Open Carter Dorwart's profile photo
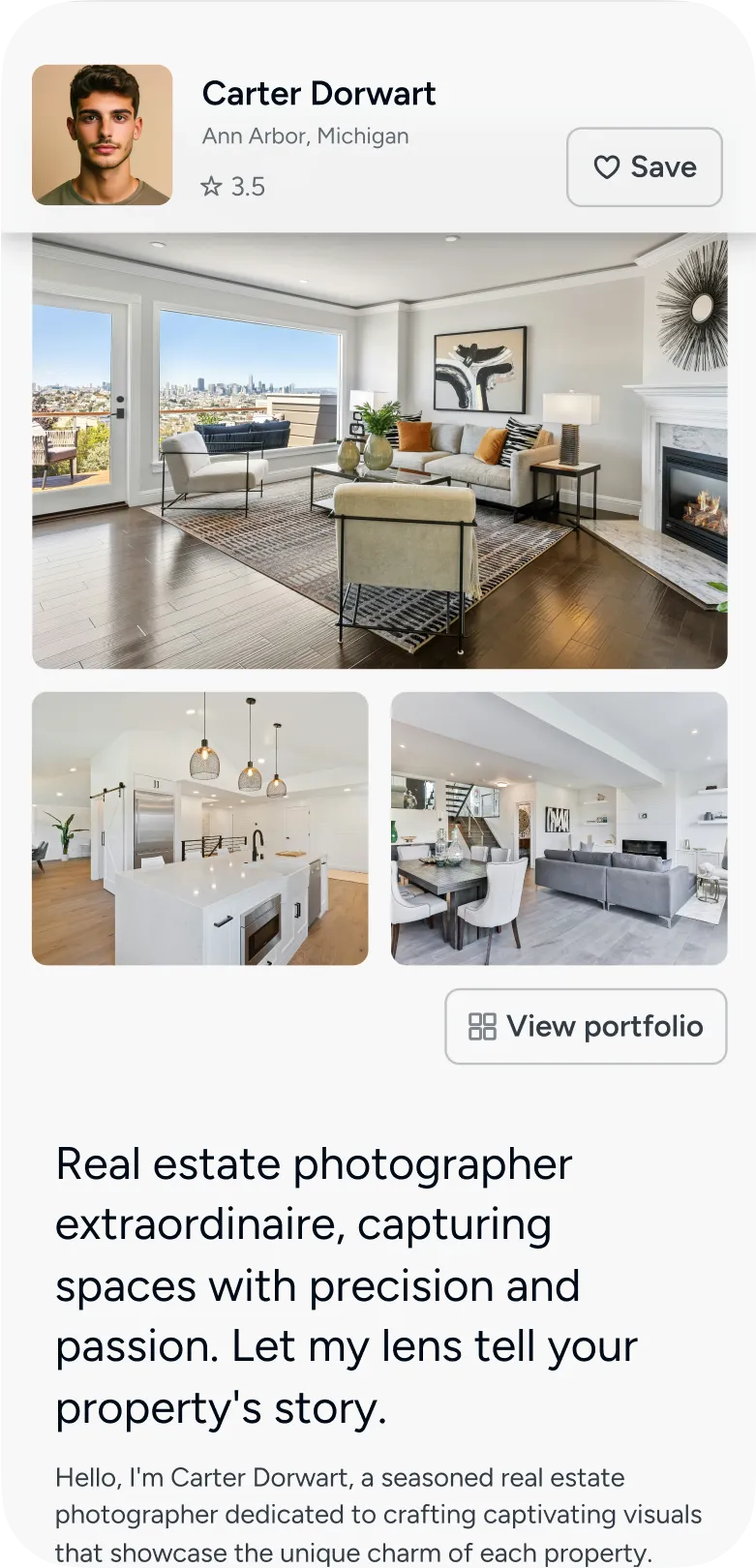Screen dimensions: 756x1568 click(x=103, y=136)
